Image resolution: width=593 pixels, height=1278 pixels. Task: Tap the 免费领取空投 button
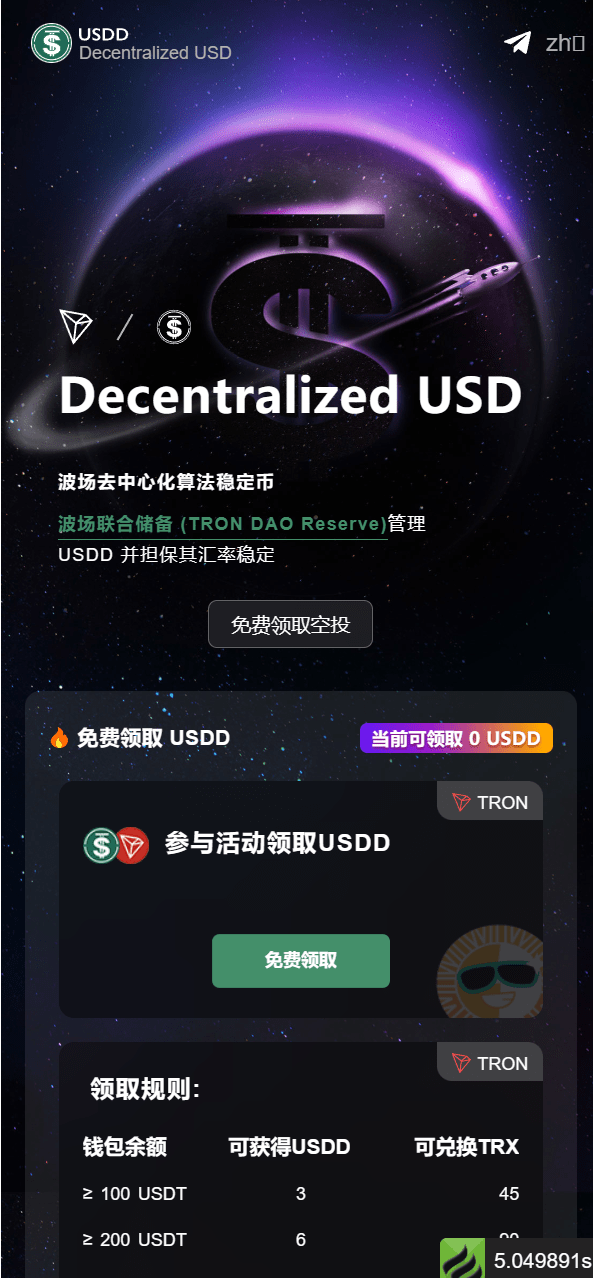pos(290,624)
